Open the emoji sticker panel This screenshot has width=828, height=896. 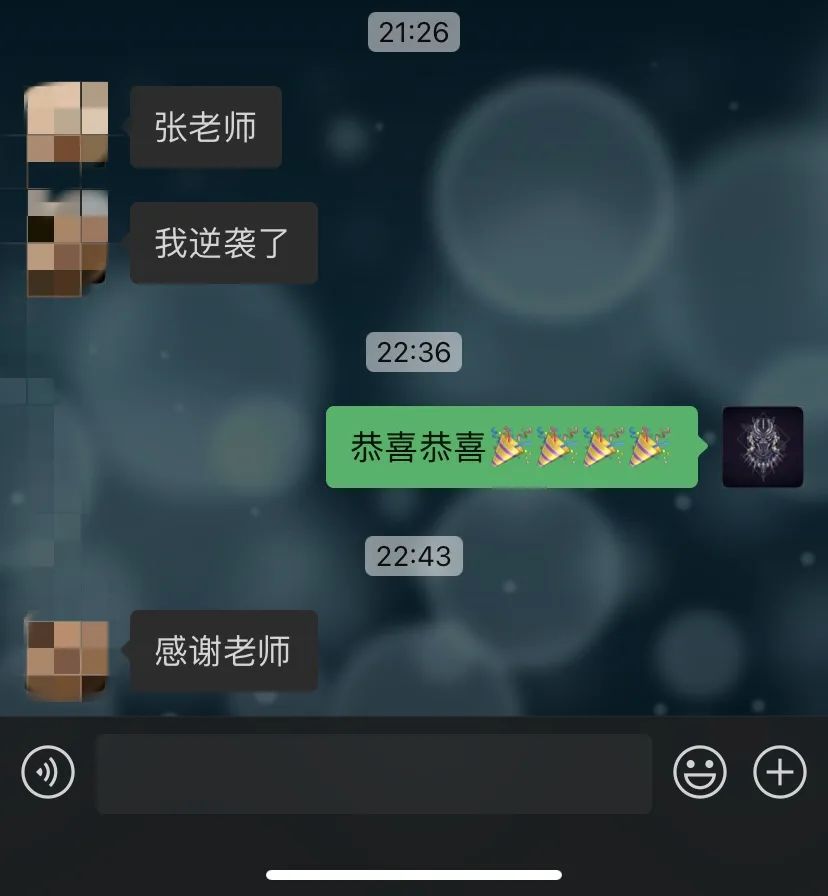click(x=700, y=772)
